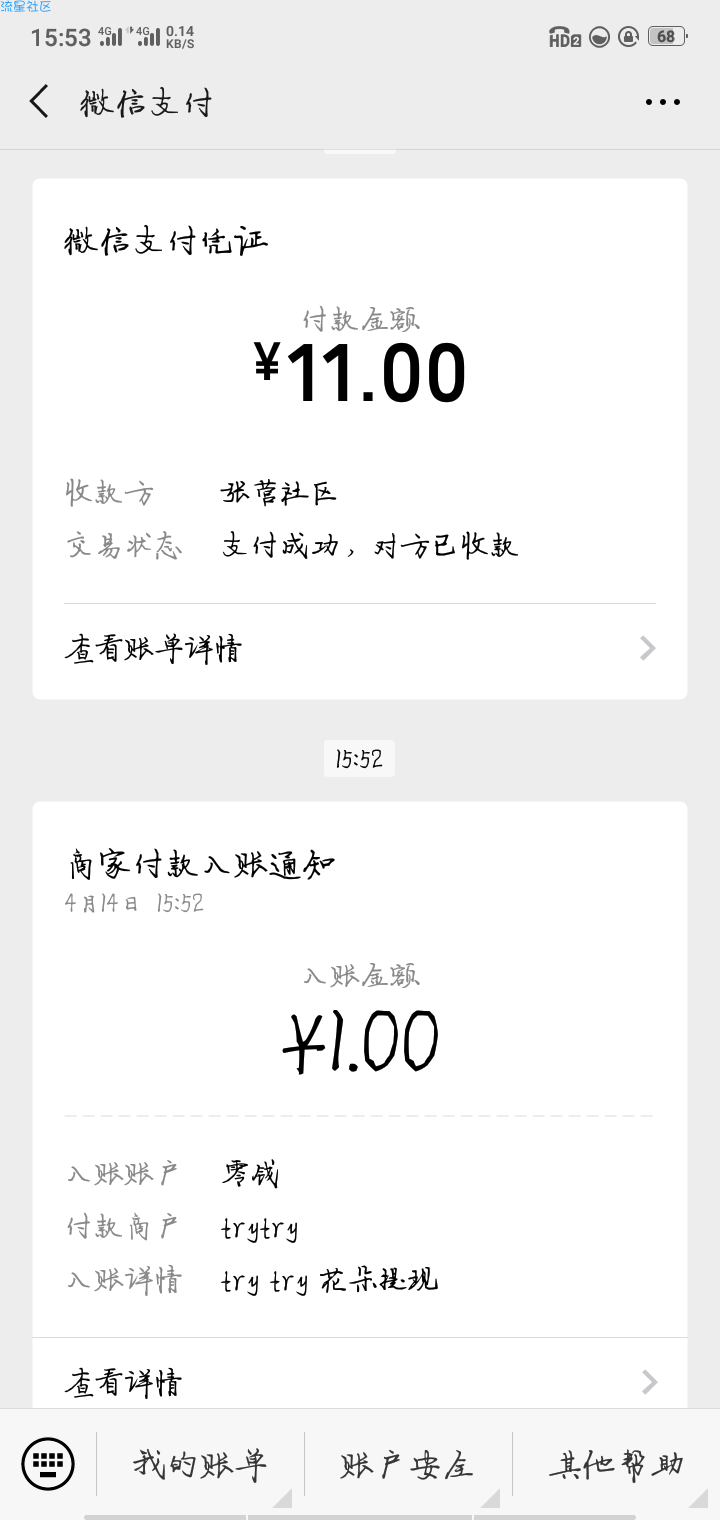The width and height of the screenshot is (720, 1520).
Task: Open the 微信支付凭证 card
Action: (x=360, y=439)
